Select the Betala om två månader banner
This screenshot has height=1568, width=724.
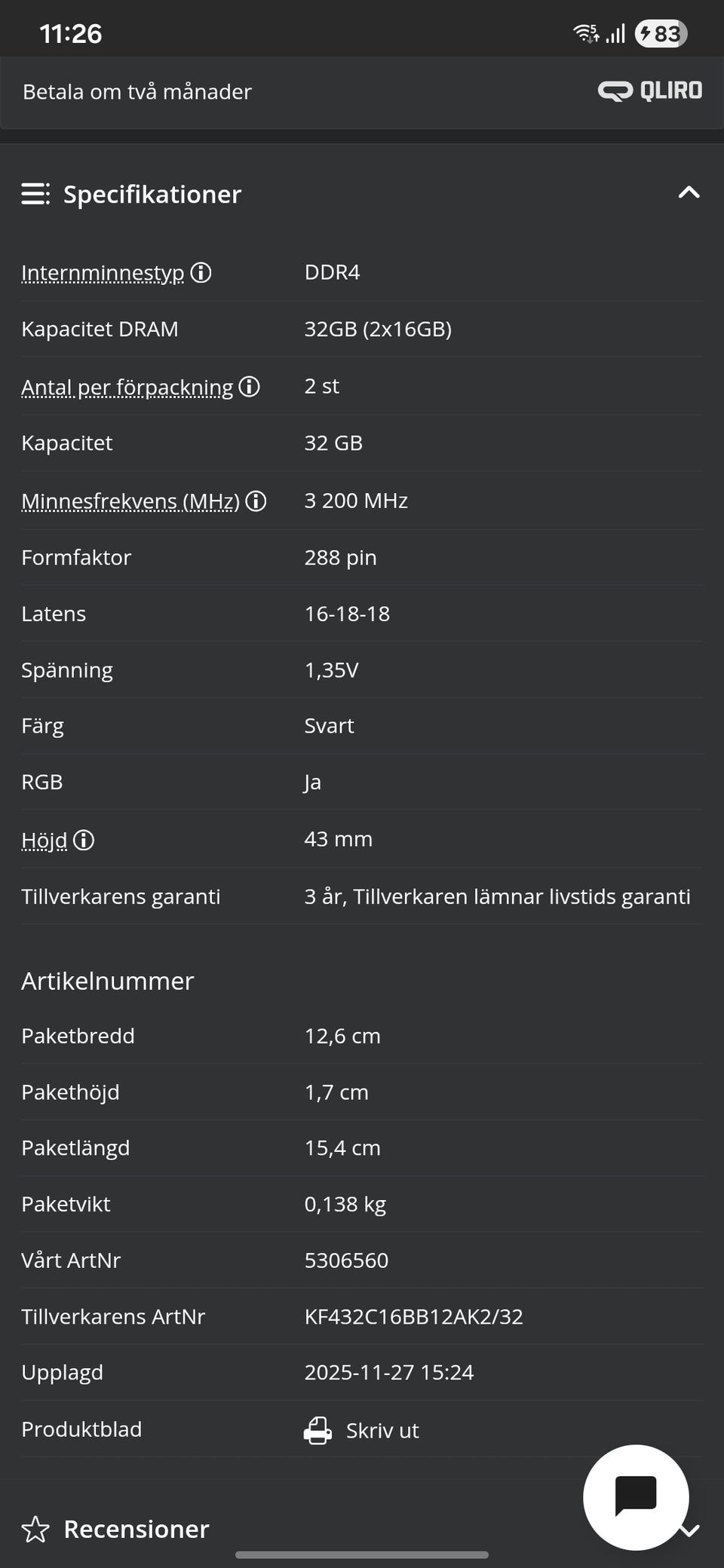138,91
